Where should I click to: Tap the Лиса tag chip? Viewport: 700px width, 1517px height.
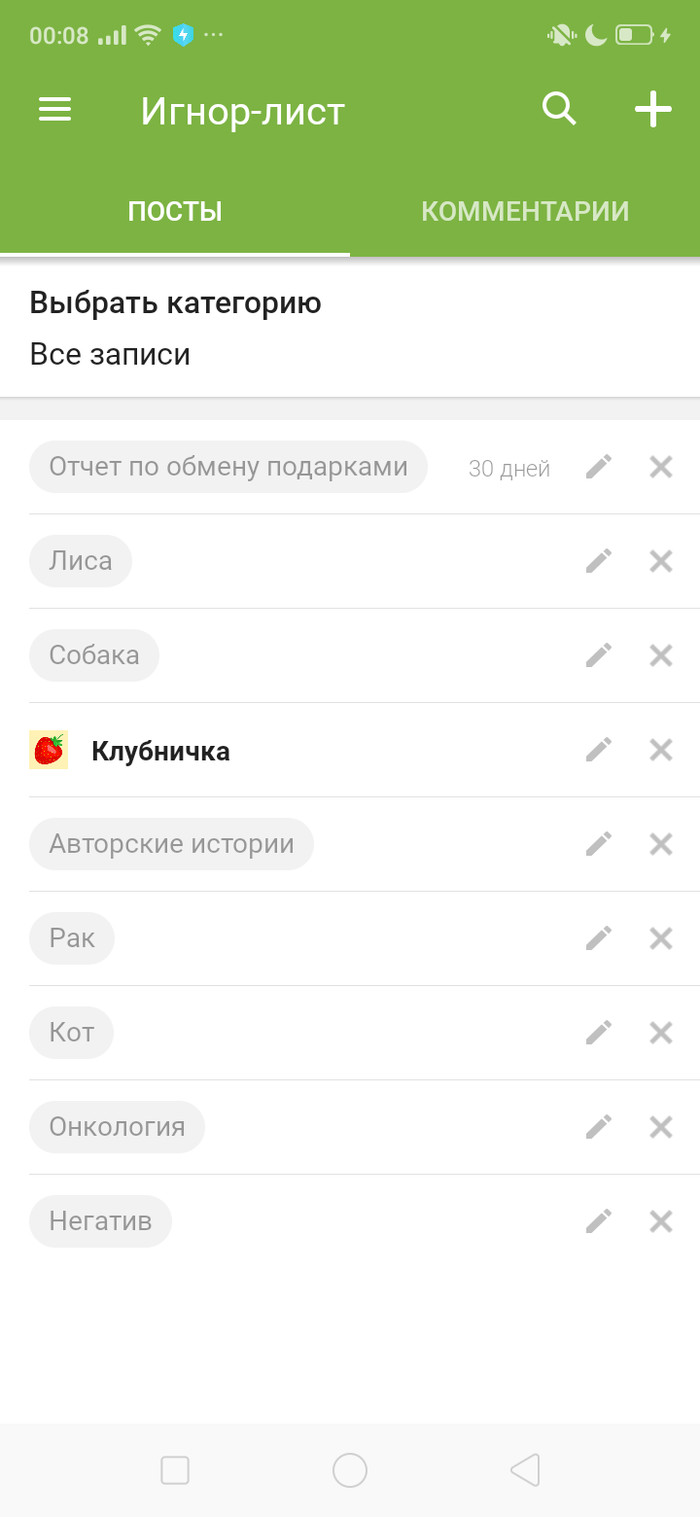(x=80, y=561)
